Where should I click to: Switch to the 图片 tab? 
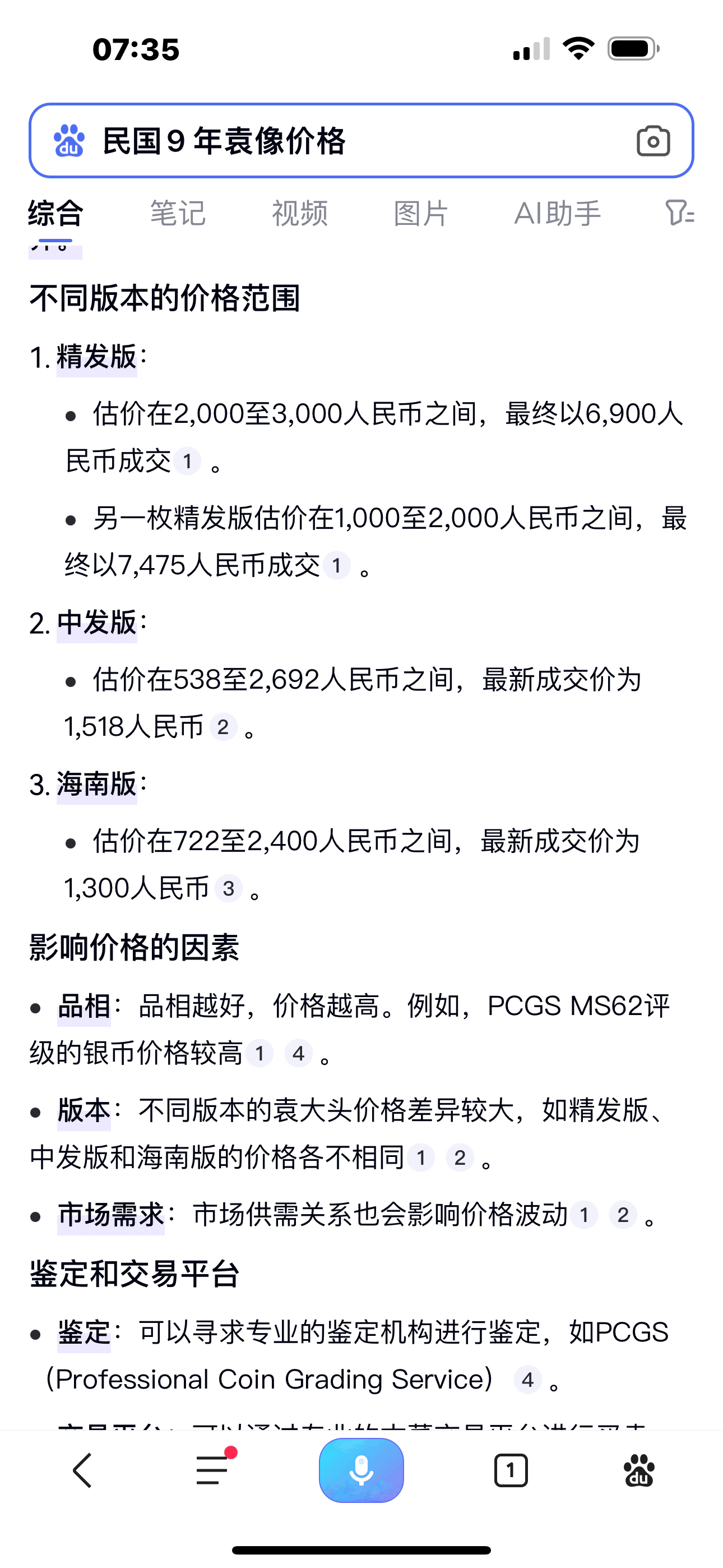pos(420,213)
